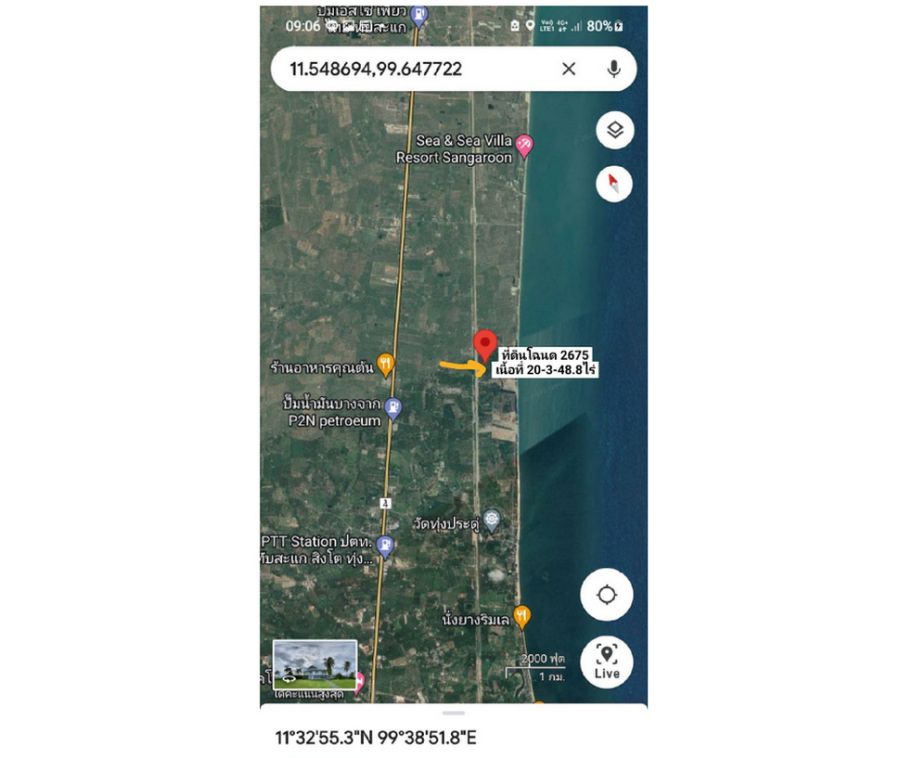Start a voice search with the microphone
The image size is (900, 758).
click(613, 69)
